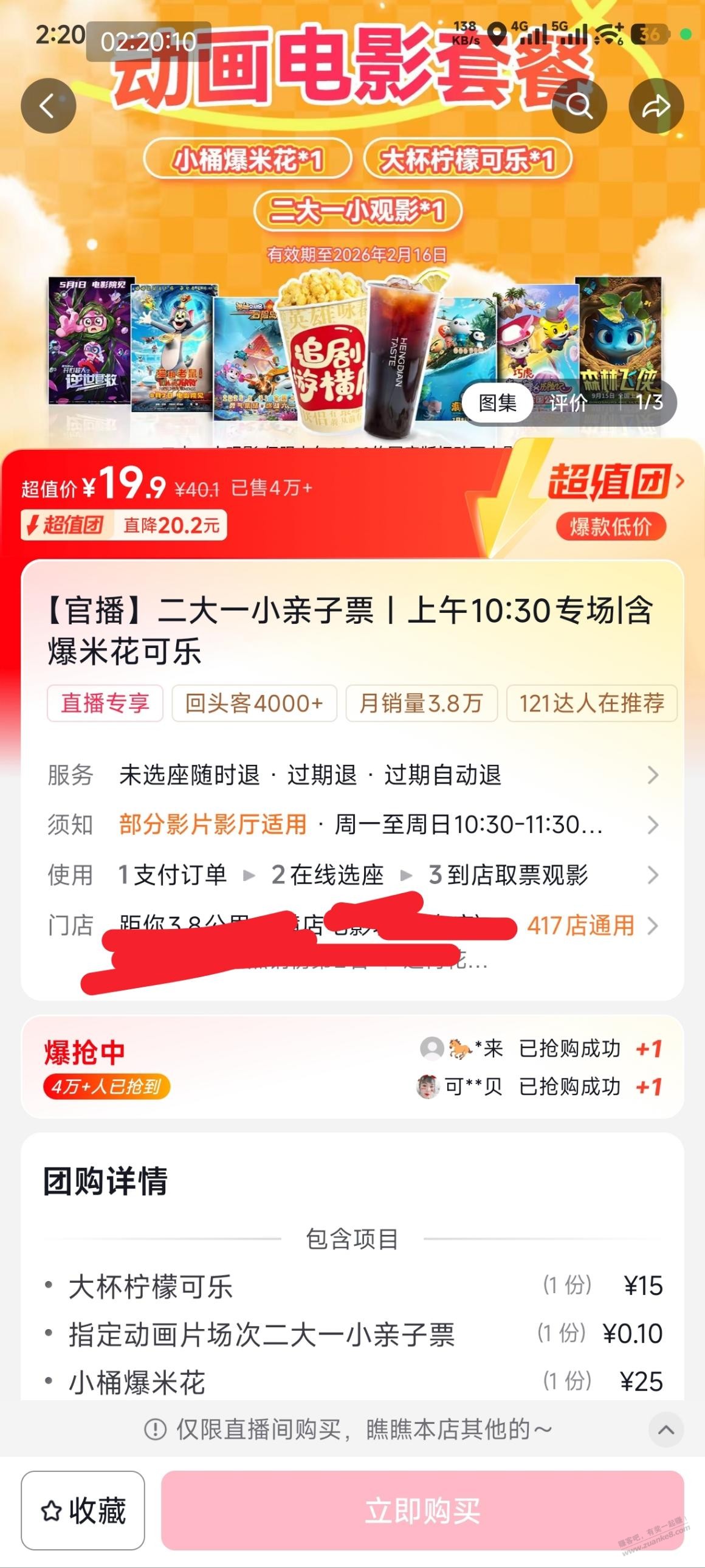
Task: Tap the 立即购买 buy now button
Action: tap(422, 1511)
